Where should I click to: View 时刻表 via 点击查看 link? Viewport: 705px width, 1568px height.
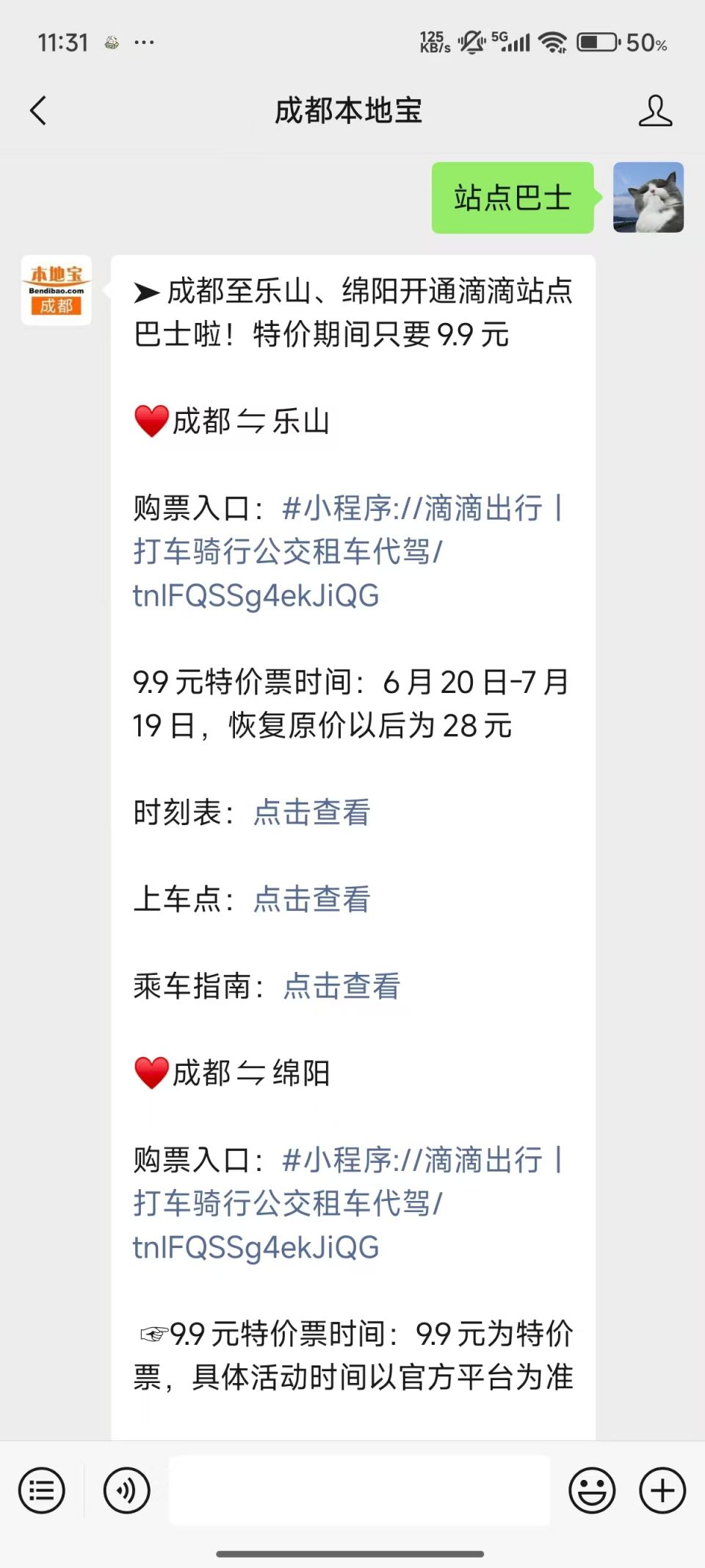311,813
